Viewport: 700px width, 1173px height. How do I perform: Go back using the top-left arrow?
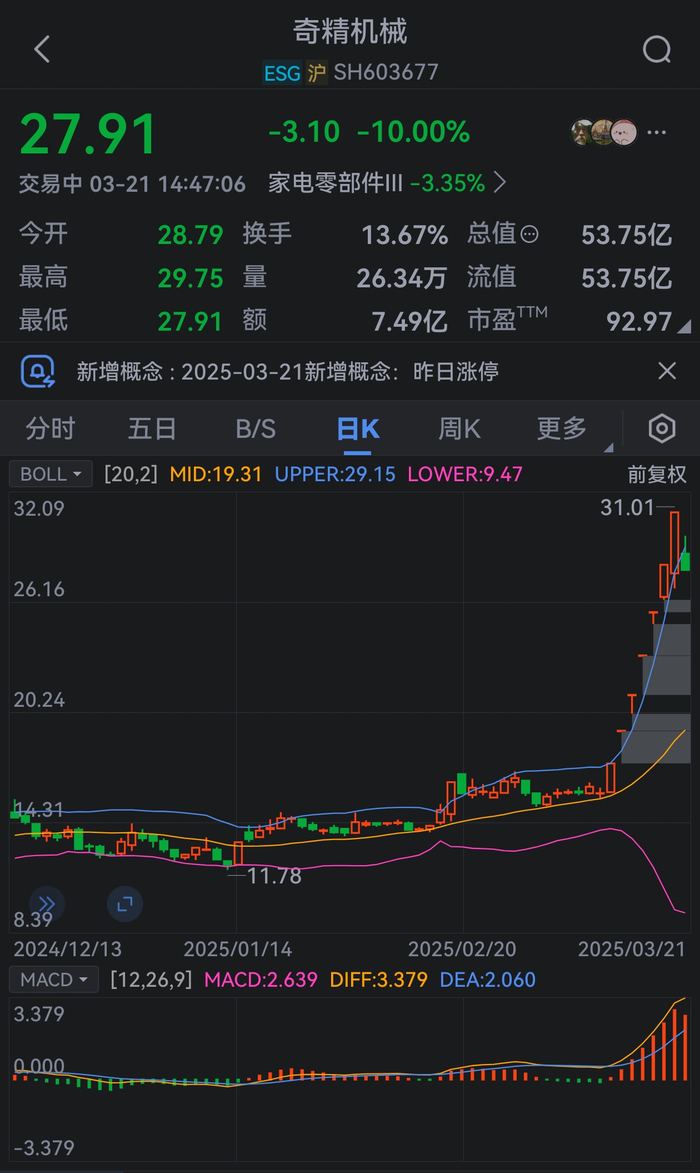coord(42,50)
